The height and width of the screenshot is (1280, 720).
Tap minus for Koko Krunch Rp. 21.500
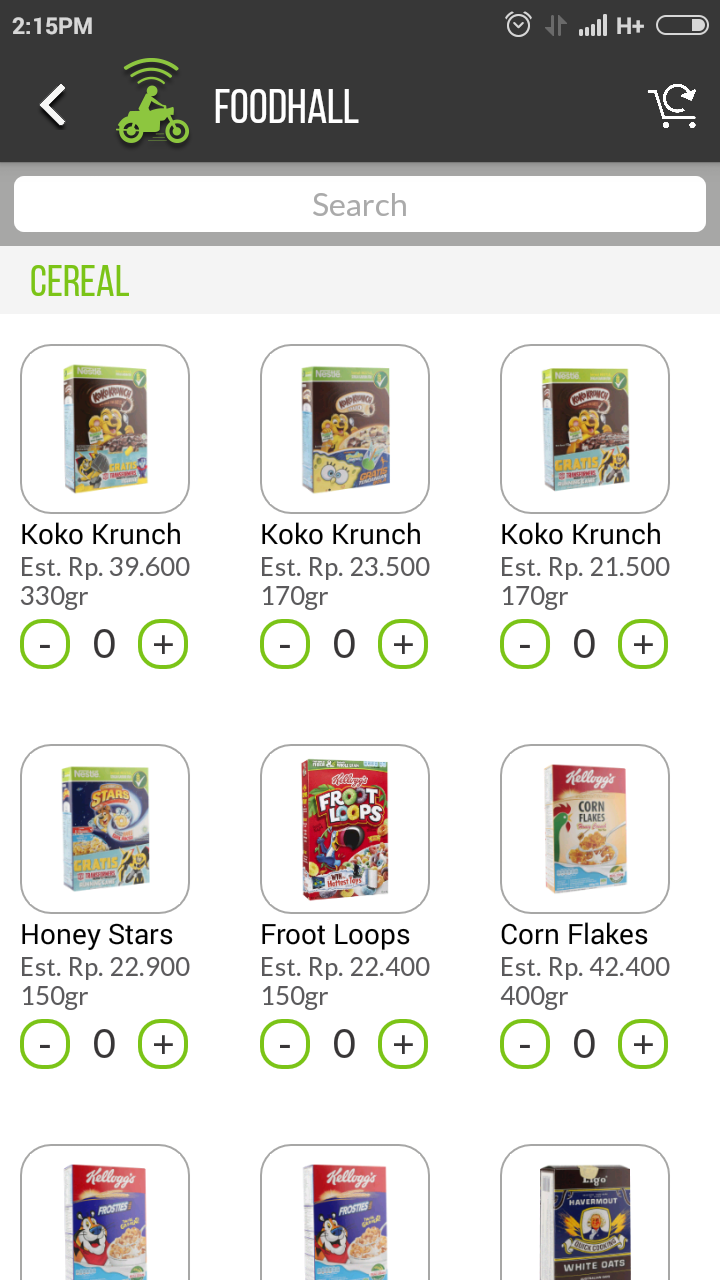pyautogui.click(x=525, y=644)
